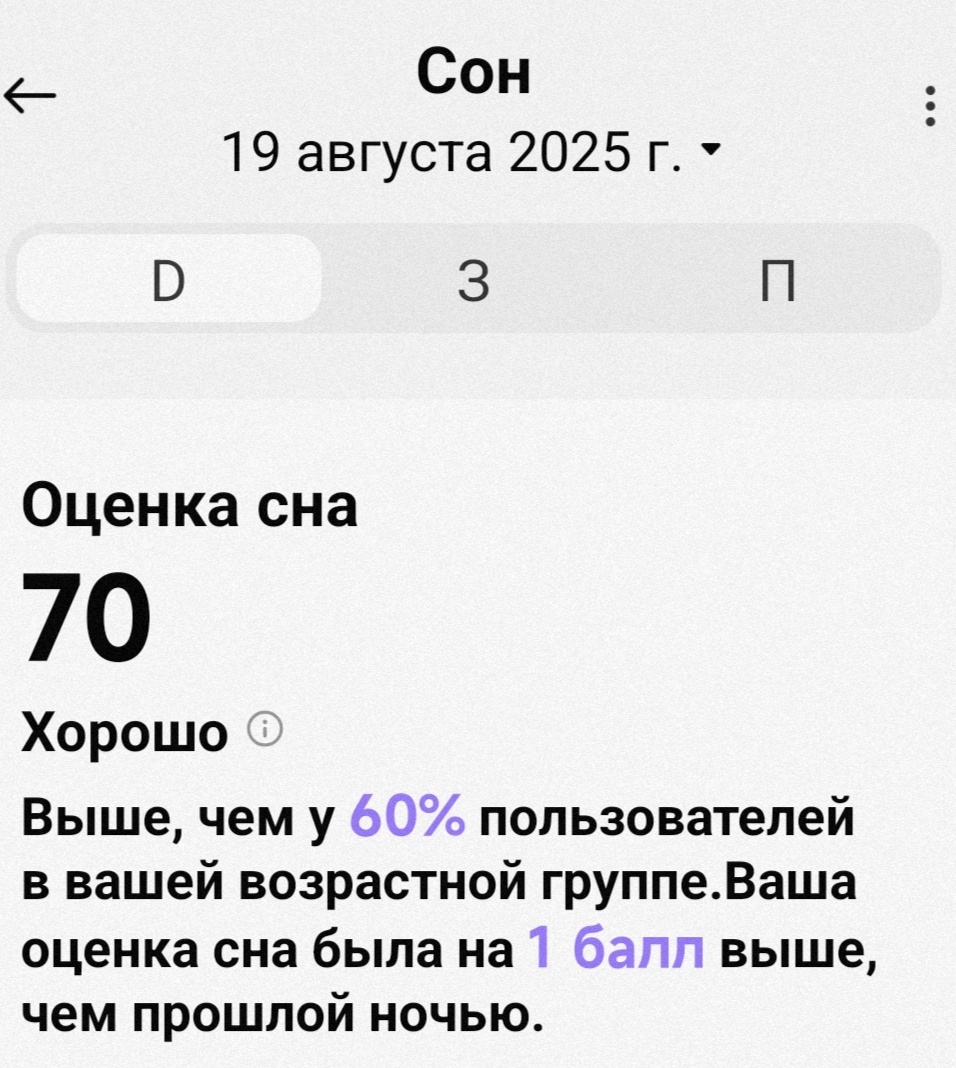Tap the overflow menu at top right

pyautogui.click(x=928, y=105)
